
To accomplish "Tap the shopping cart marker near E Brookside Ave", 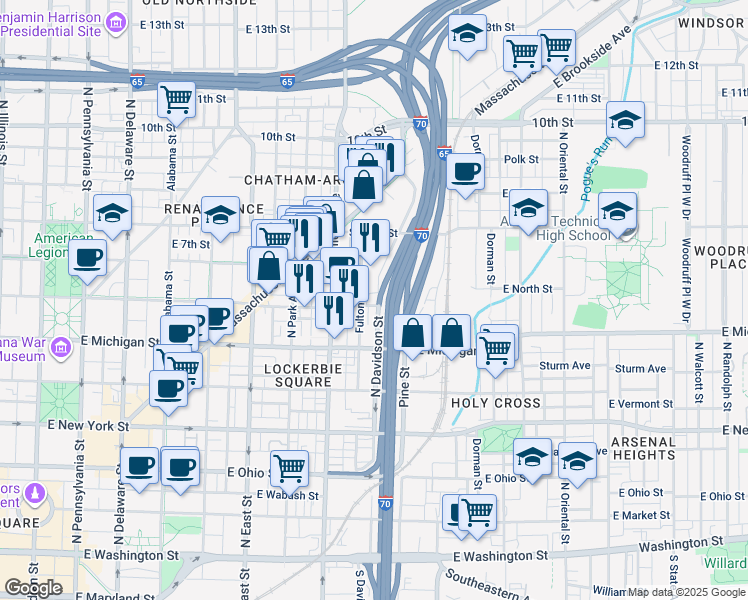I will [x=556, y=48].
